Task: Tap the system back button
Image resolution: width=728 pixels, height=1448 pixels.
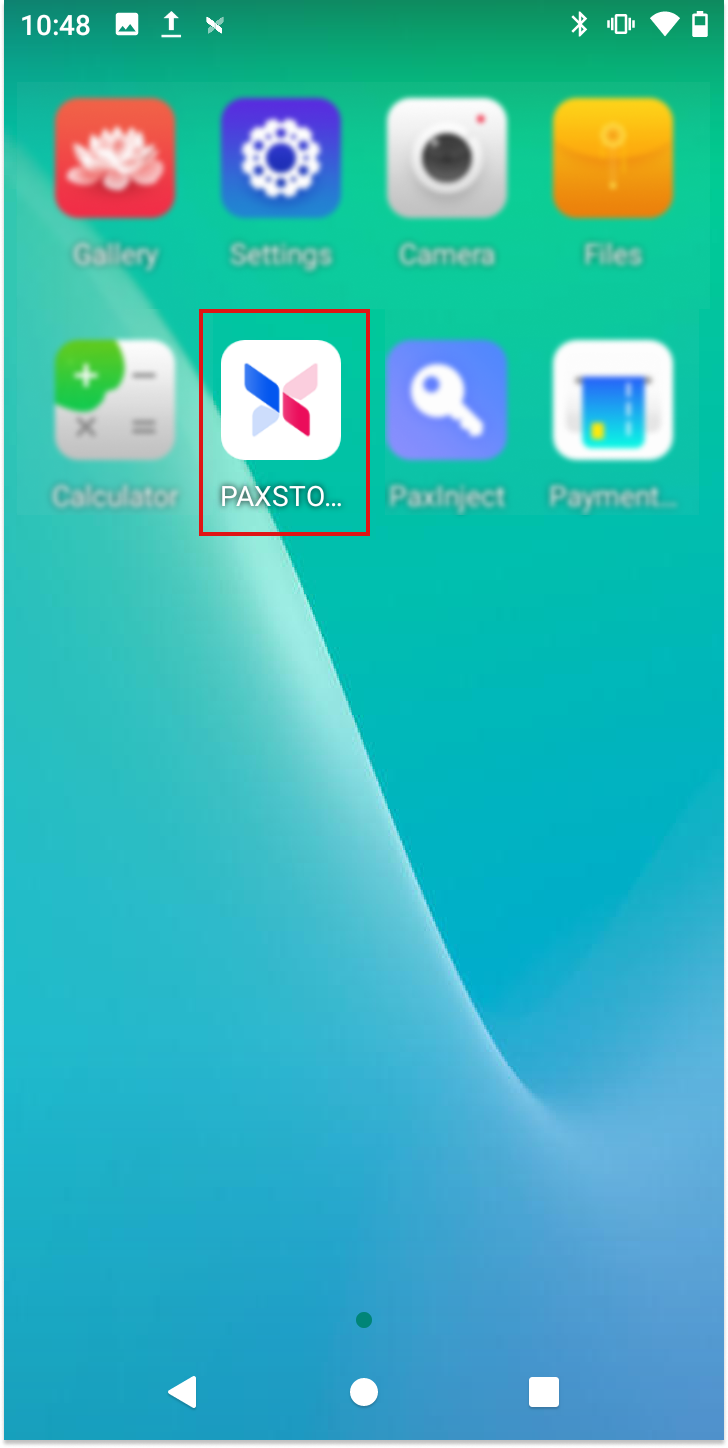Action: tap(182, 1391)
